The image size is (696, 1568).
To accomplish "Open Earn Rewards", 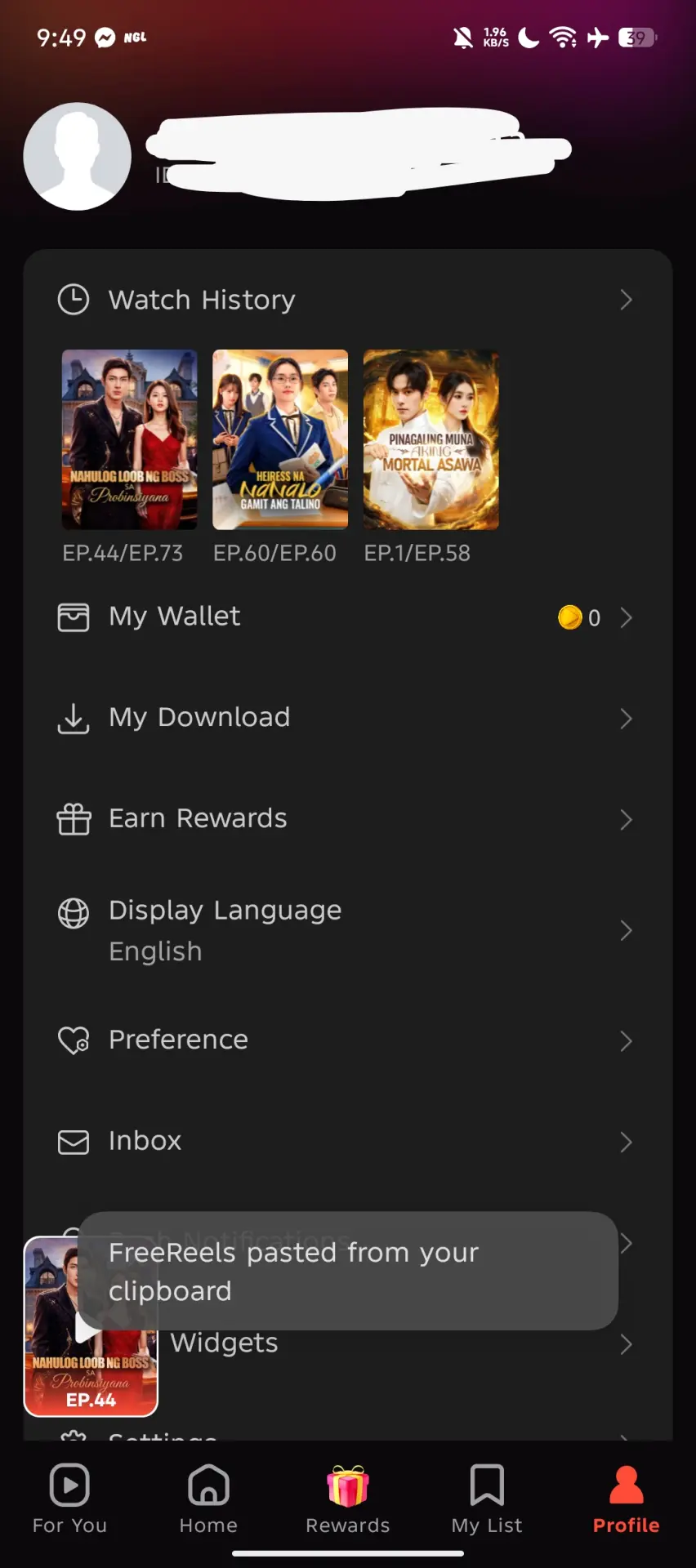I will pyautogui.click(x=347, y=819).
